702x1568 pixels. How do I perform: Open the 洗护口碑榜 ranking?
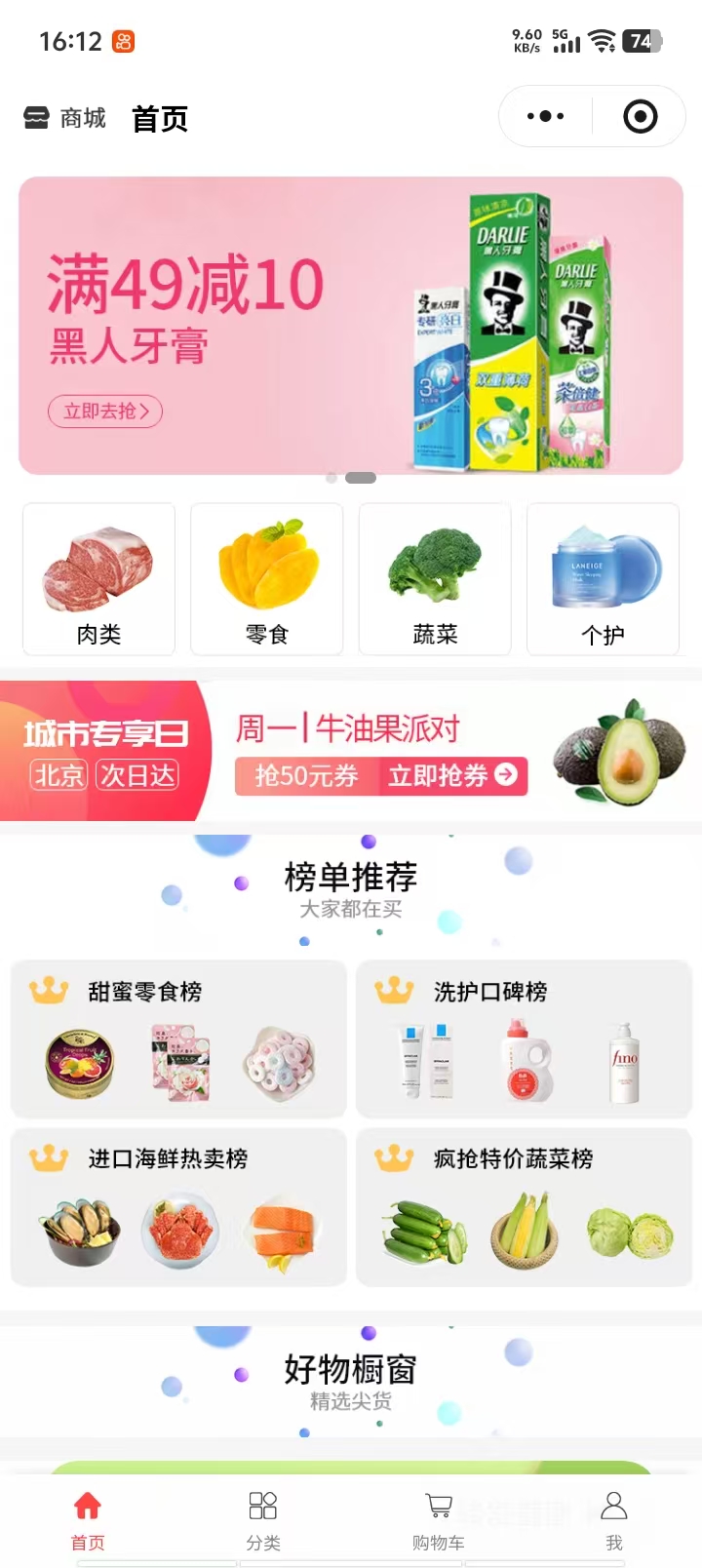[x=524, y=1039]
